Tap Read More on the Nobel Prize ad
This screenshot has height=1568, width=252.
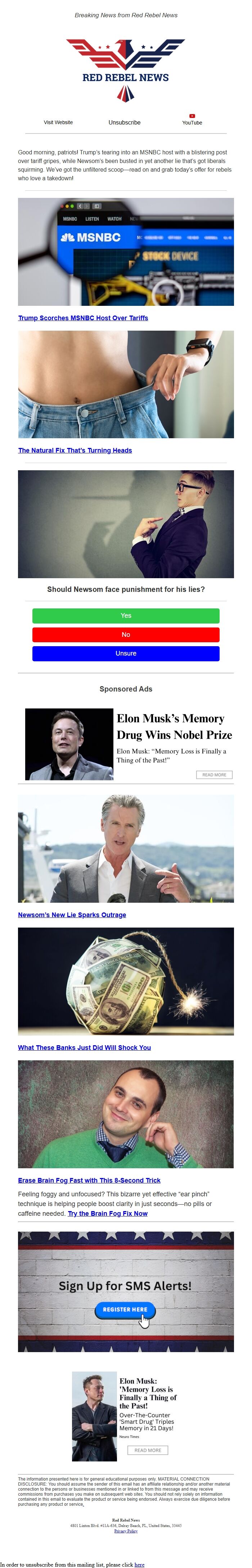[x=213, y=775]
